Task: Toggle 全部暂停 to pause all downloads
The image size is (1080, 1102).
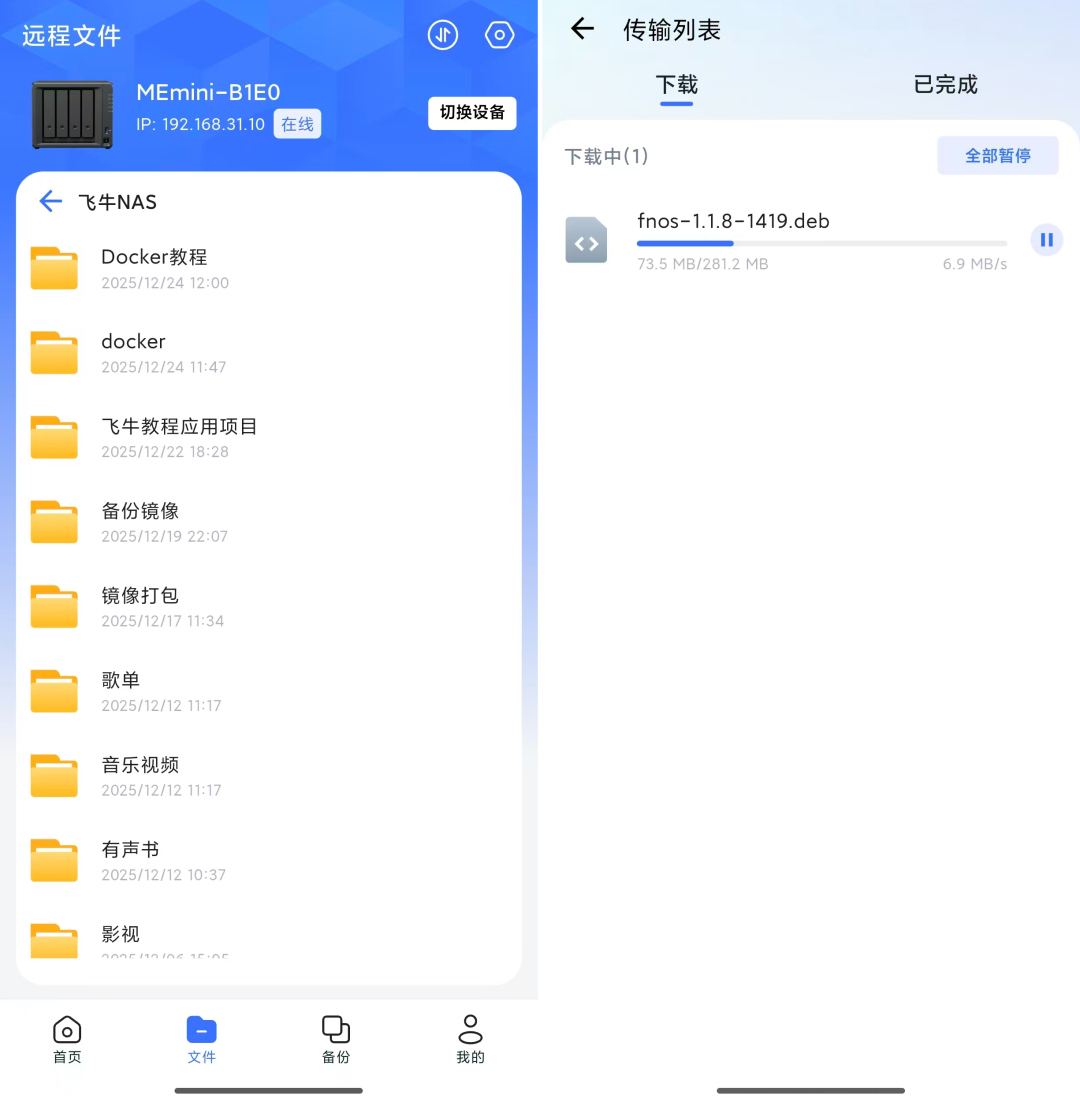Action: click(997, 155)
